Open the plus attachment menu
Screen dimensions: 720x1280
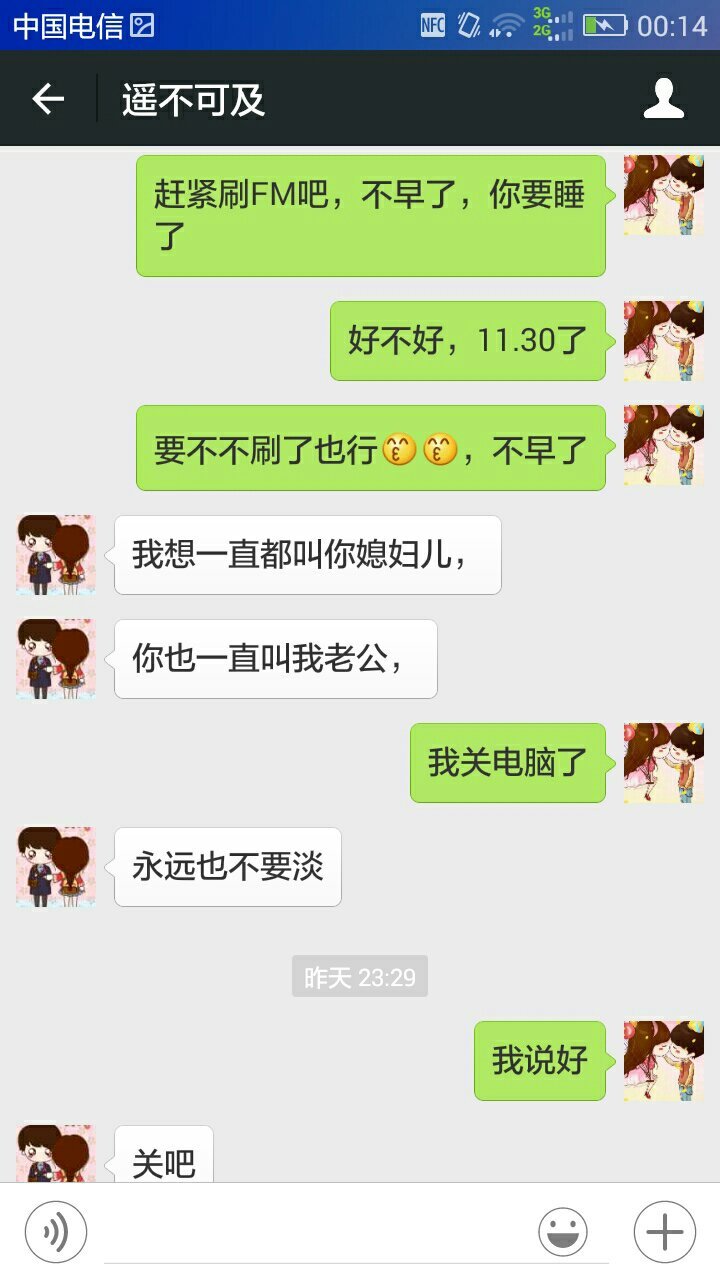coord(664,1232)
